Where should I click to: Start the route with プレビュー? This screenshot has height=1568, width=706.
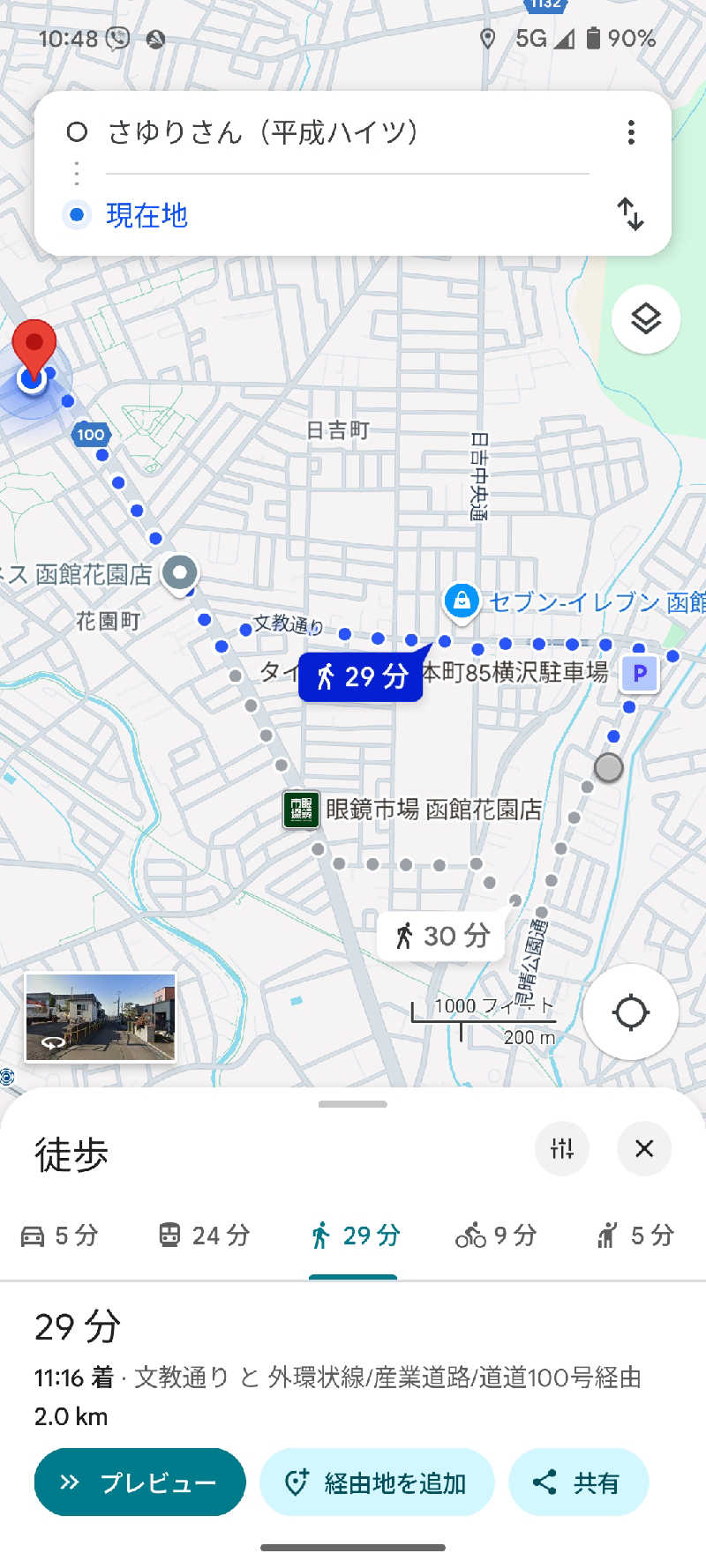pos(139,1482)
